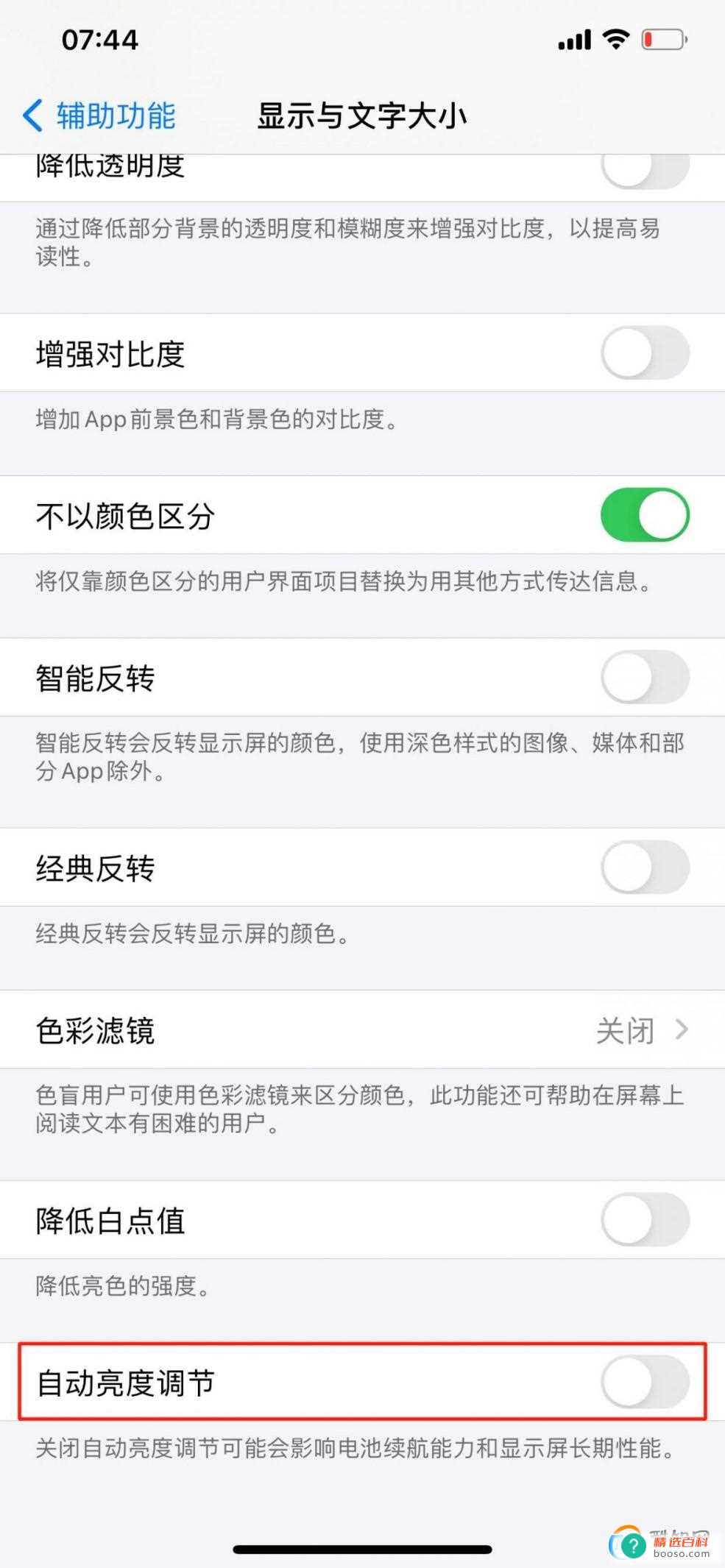
Task: Select the 显示与文字大小 title
Action: (x=362, y=116)
